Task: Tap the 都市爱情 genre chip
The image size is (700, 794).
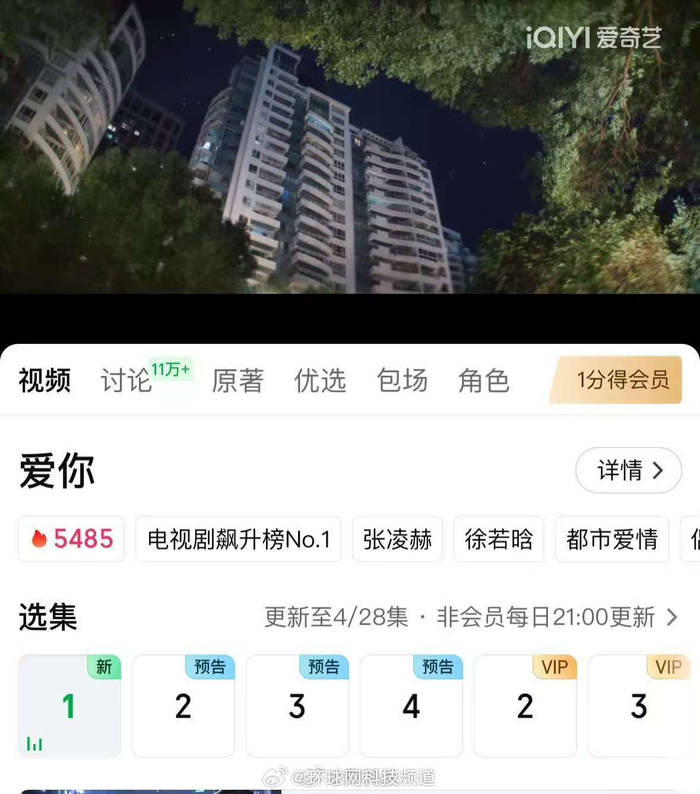Action: point(612,539)
